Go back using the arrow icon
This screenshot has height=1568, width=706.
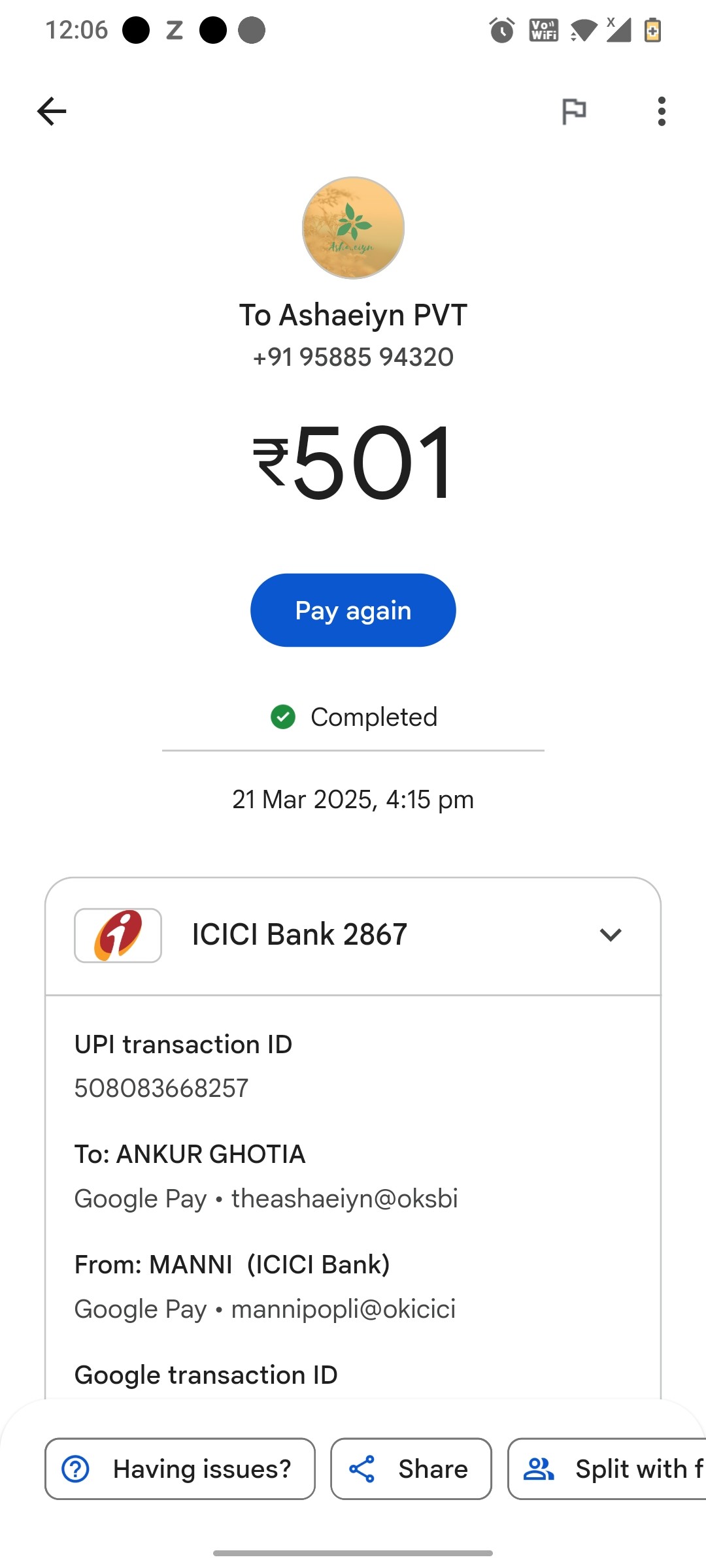click(x=52, y=111)
